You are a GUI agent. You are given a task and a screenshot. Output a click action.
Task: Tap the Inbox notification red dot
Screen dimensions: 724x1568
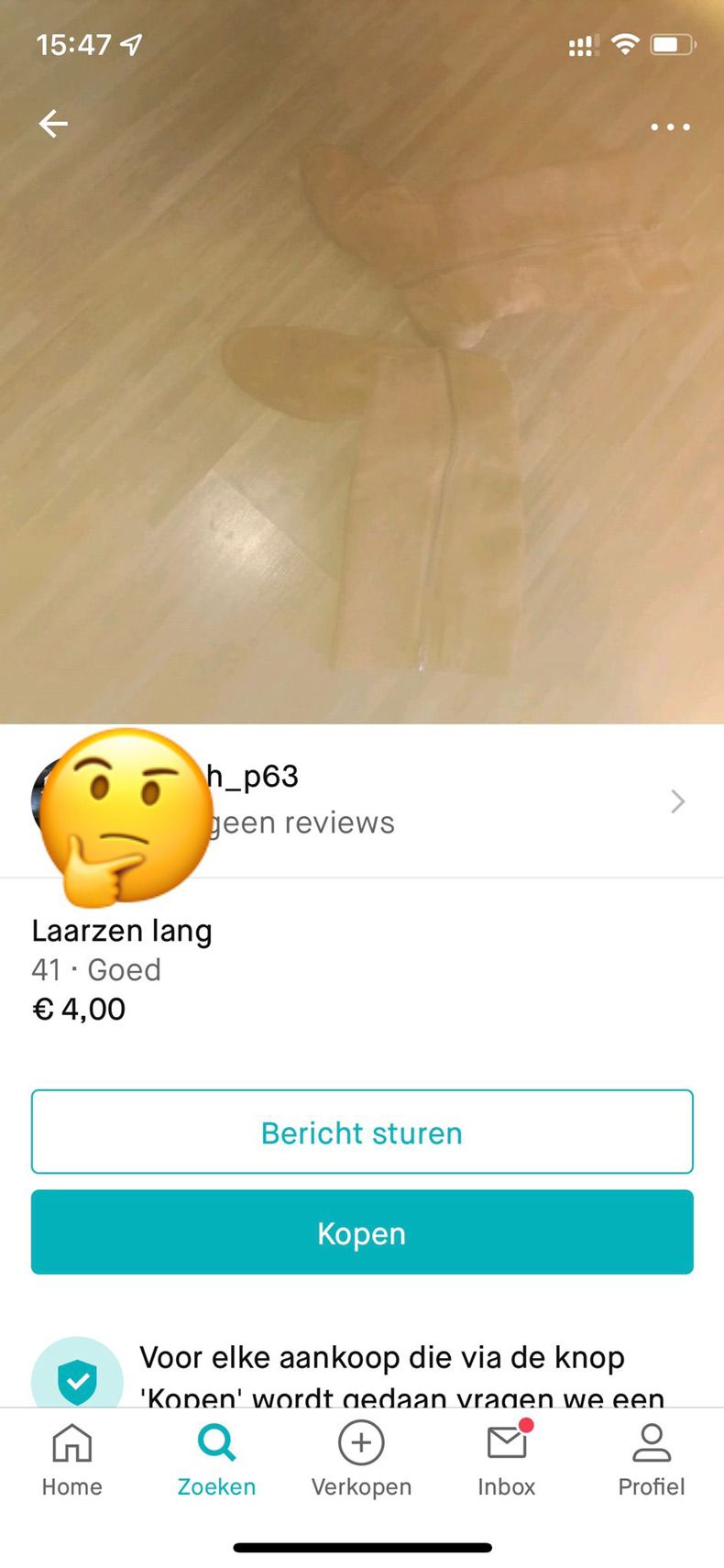(527, 1423)
